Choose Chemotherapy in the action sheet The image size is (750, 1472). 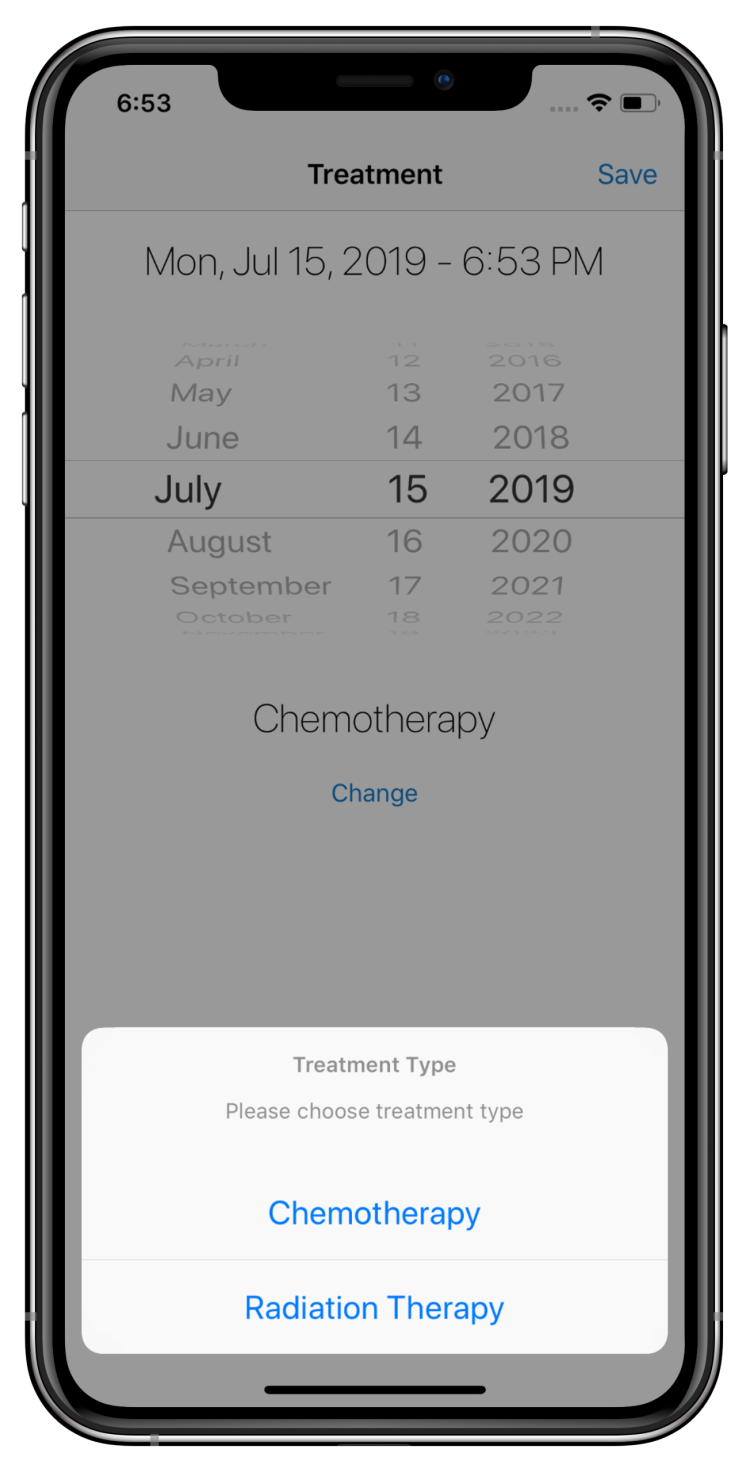click(374, 1213)
